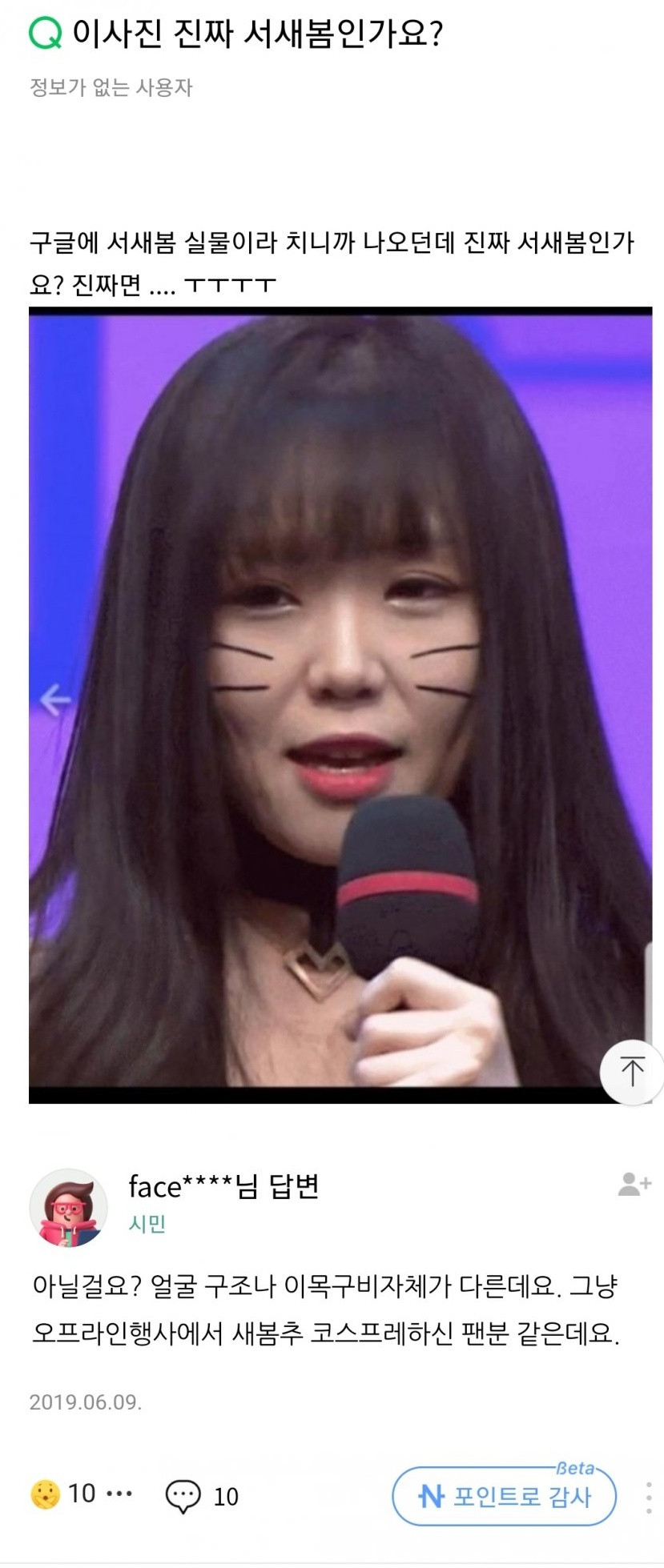Tap the scroll-to-top arrow button
This screenshot has width=664, height=1568.
[x=632, y=1071]
